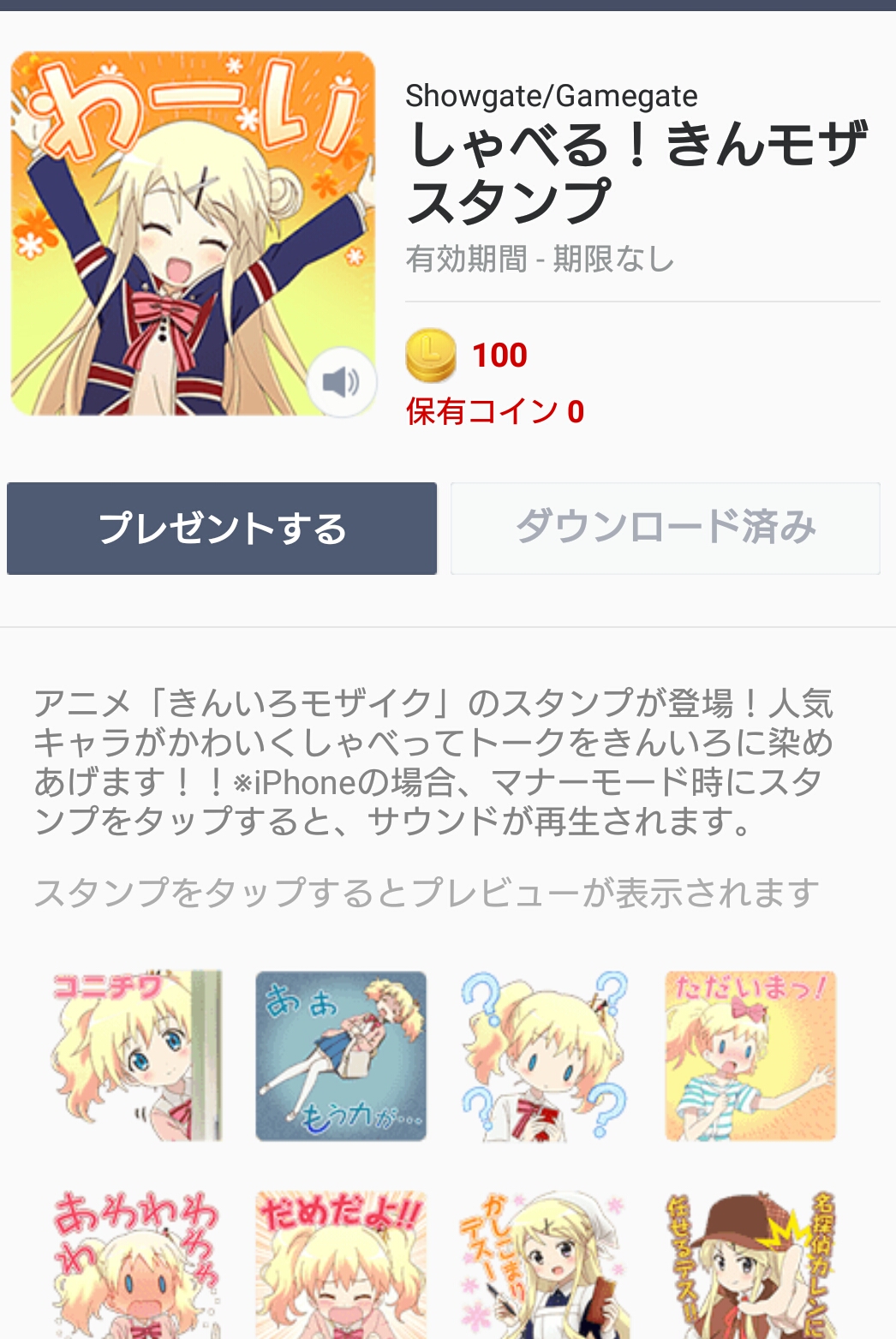Preview the ああ もう力が sticker

pos(341,1055)
